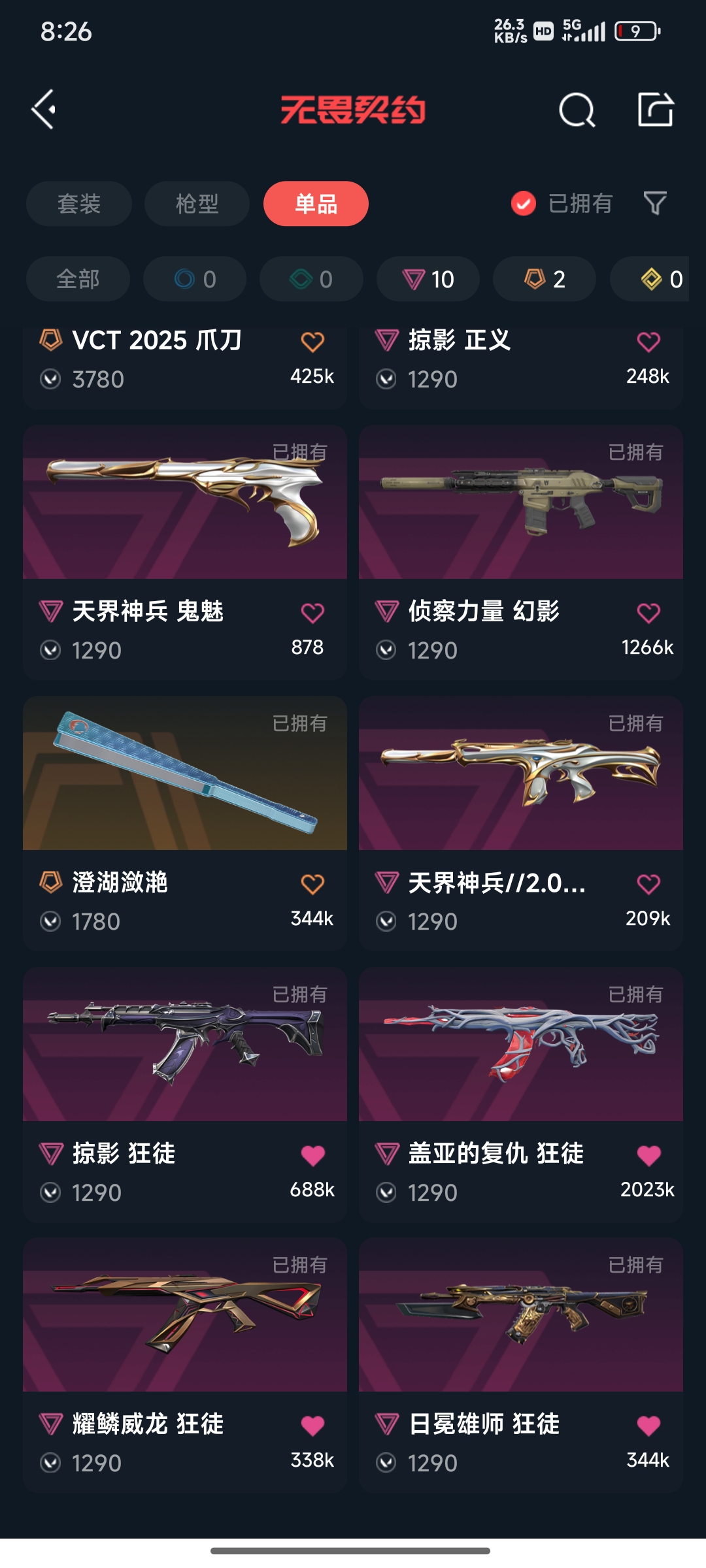Open the search icon in header

point(577,110)
